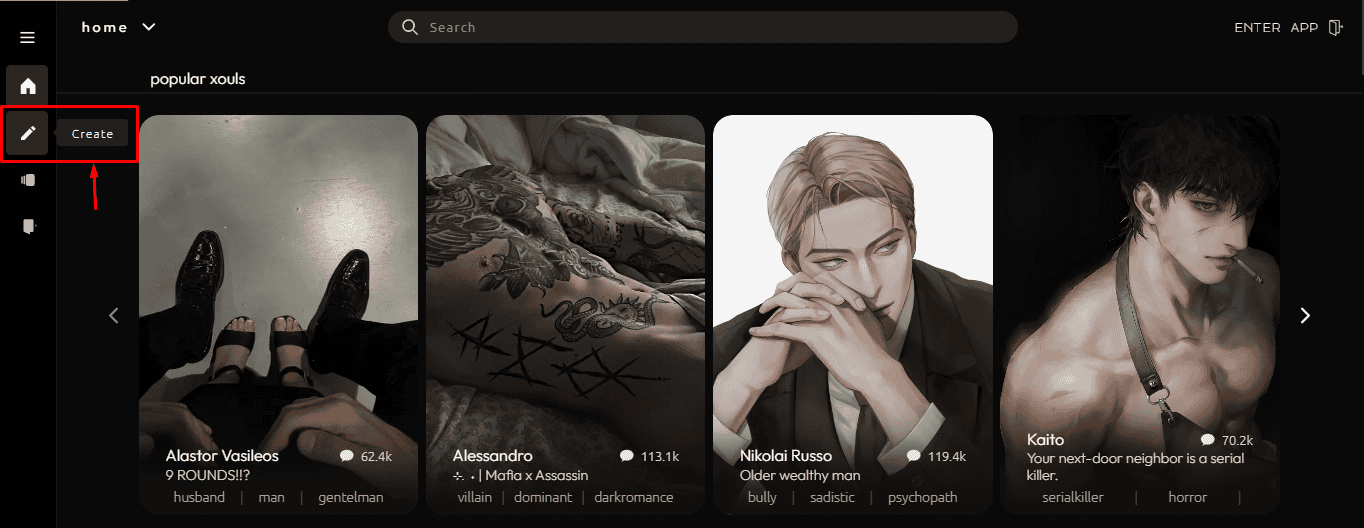Screen dimensions: 1364x528
Task: Open the Create pencil icon
Action: (x=28, y=133)
